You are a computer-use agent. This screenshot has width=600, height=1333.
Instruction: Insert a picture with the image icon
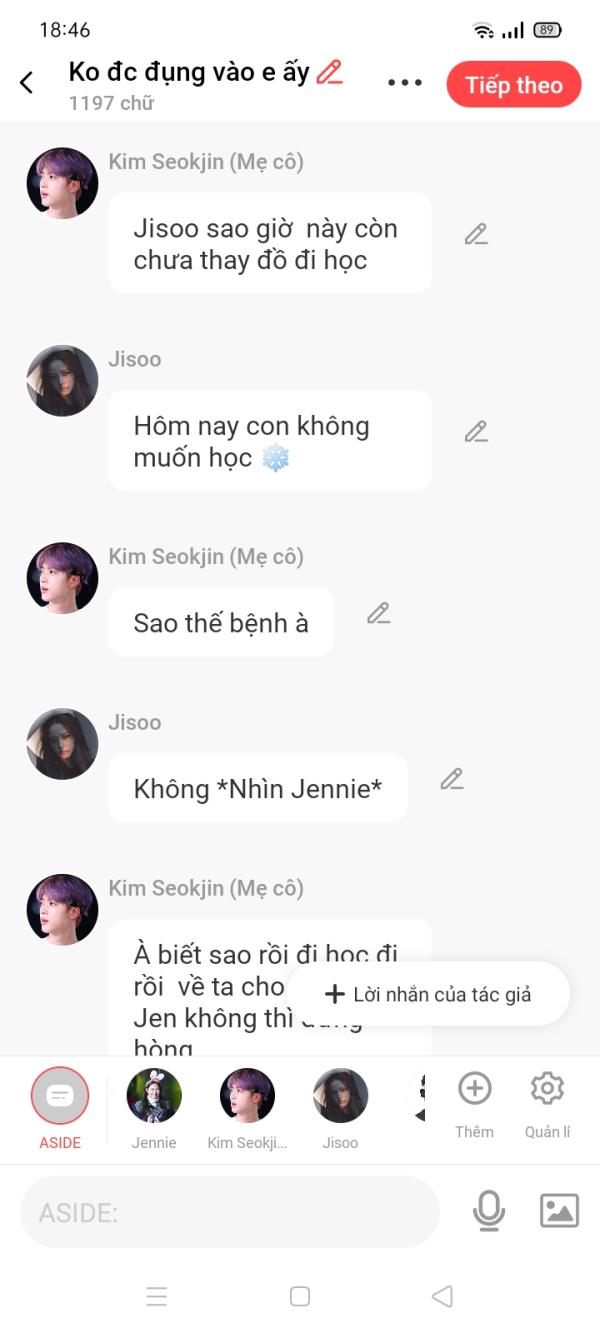click(x=559, y=1211)
